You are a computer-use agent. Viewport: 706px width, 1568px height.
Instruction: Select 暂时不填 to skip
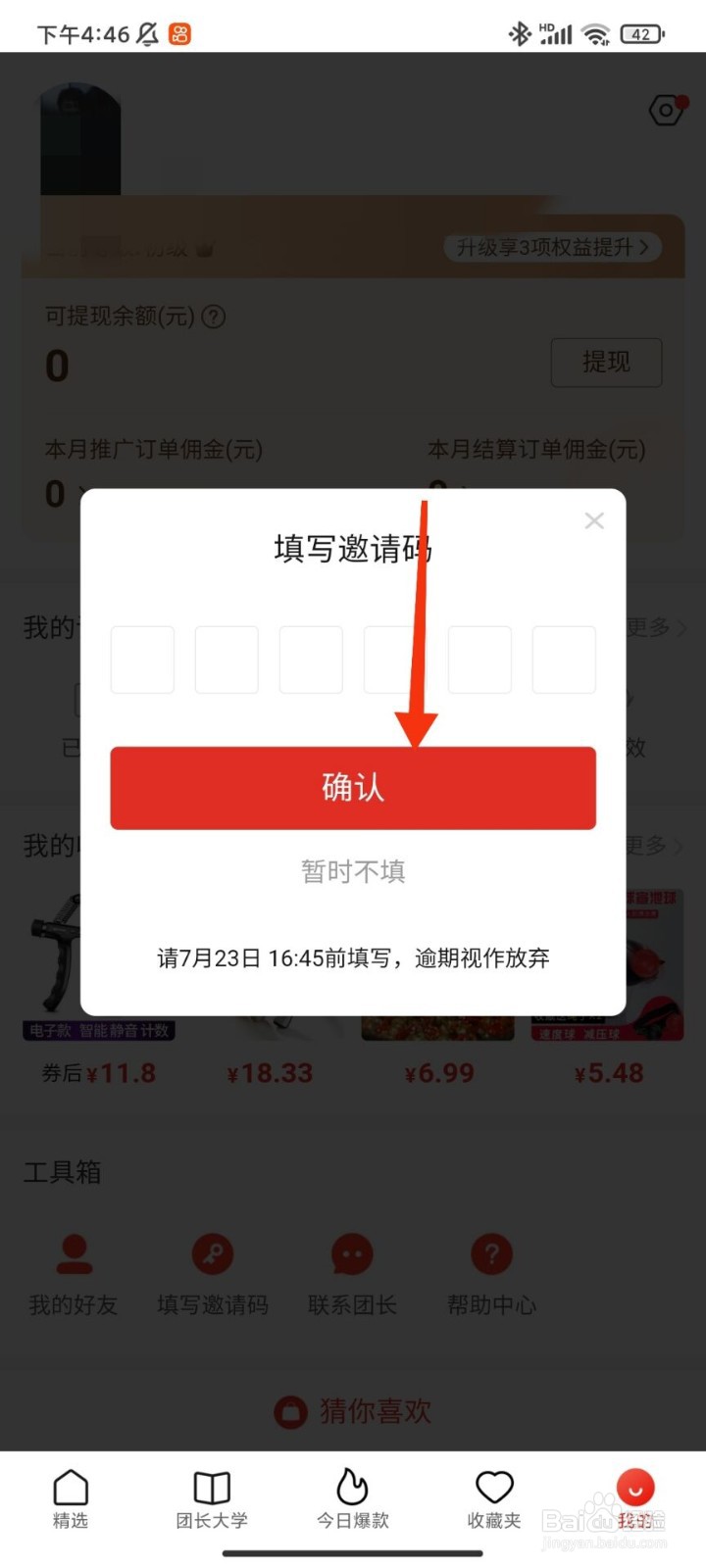(352, 870)
